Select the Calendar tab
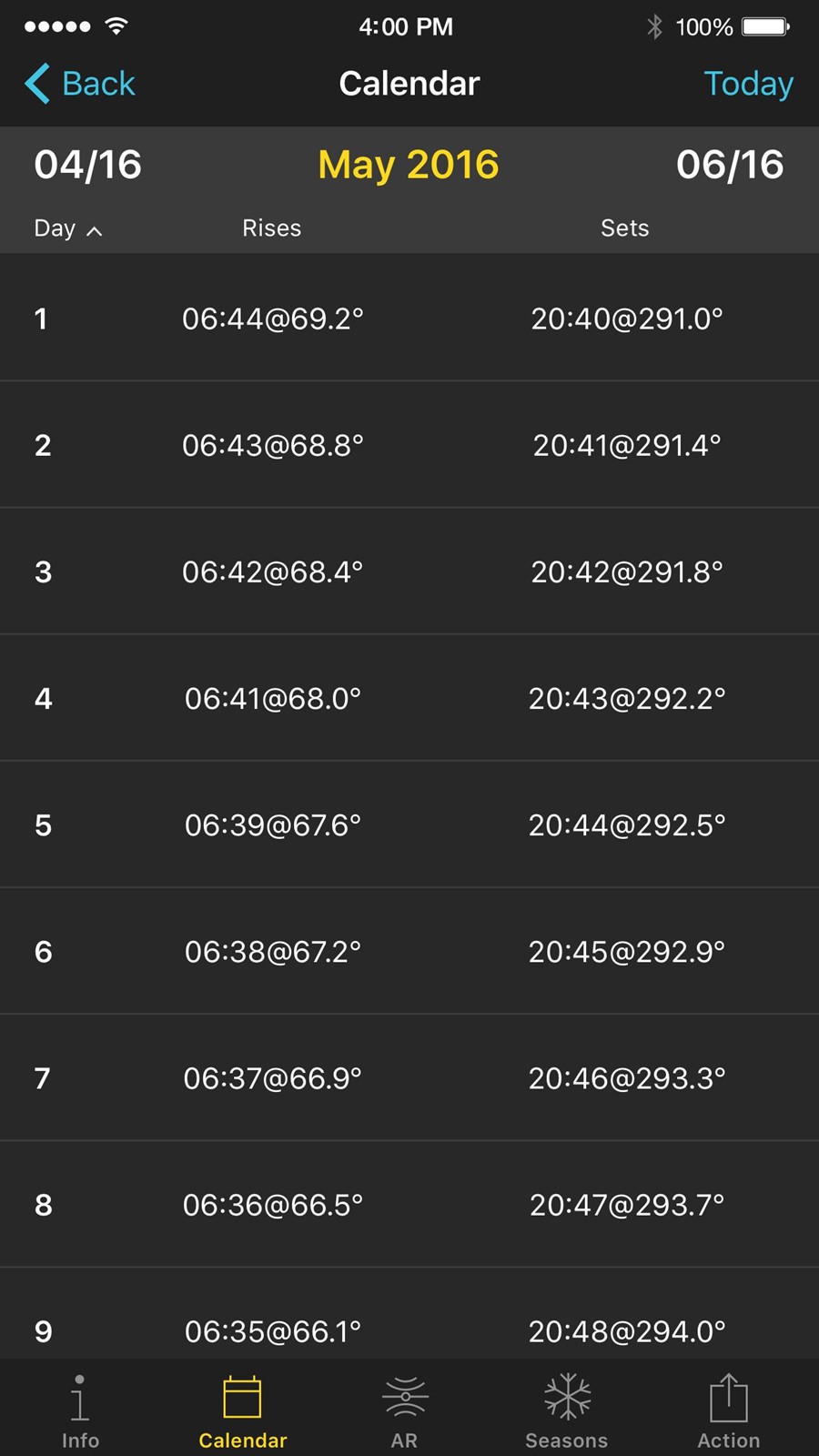 [x=242, y=1411]
